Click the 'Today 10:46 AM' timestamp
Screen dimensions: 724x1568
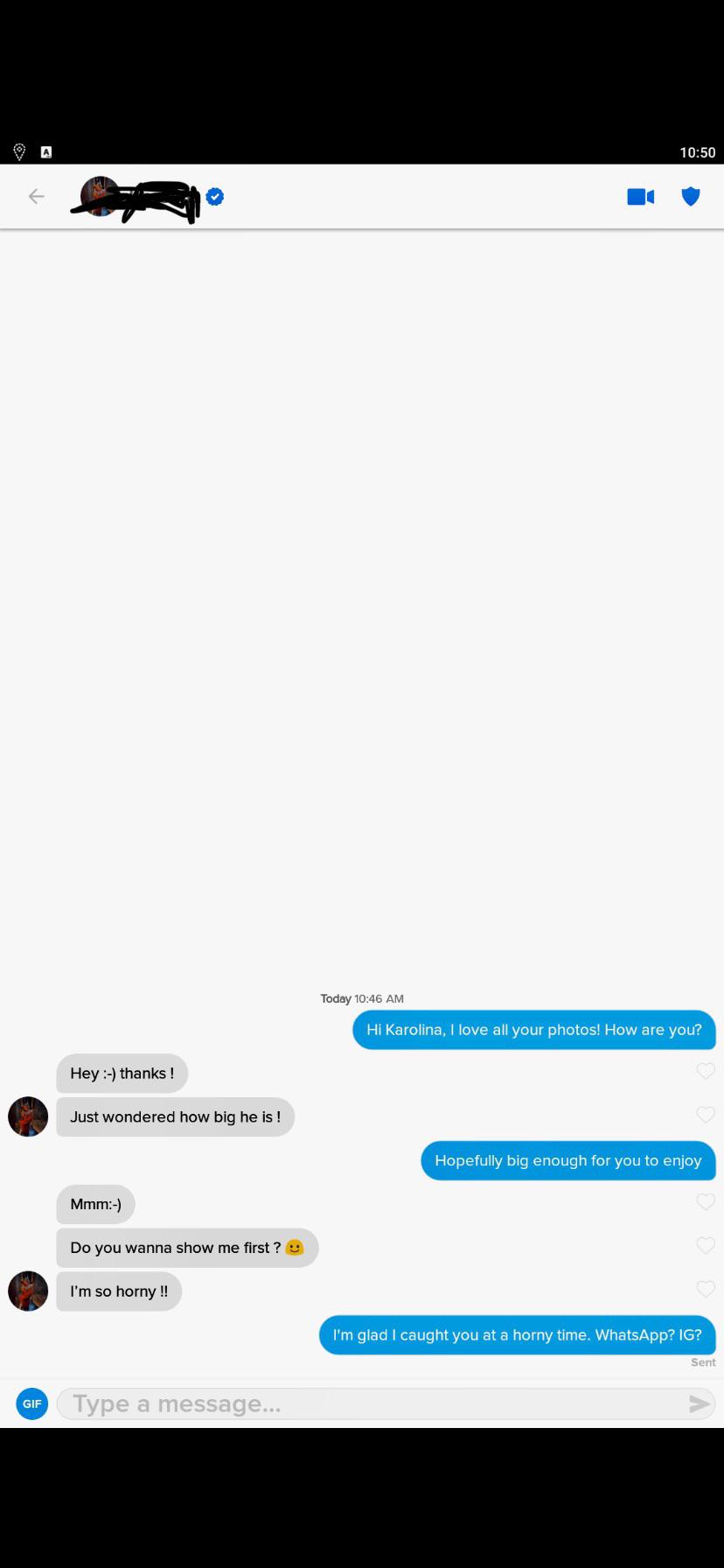click(x=361, y=998)
